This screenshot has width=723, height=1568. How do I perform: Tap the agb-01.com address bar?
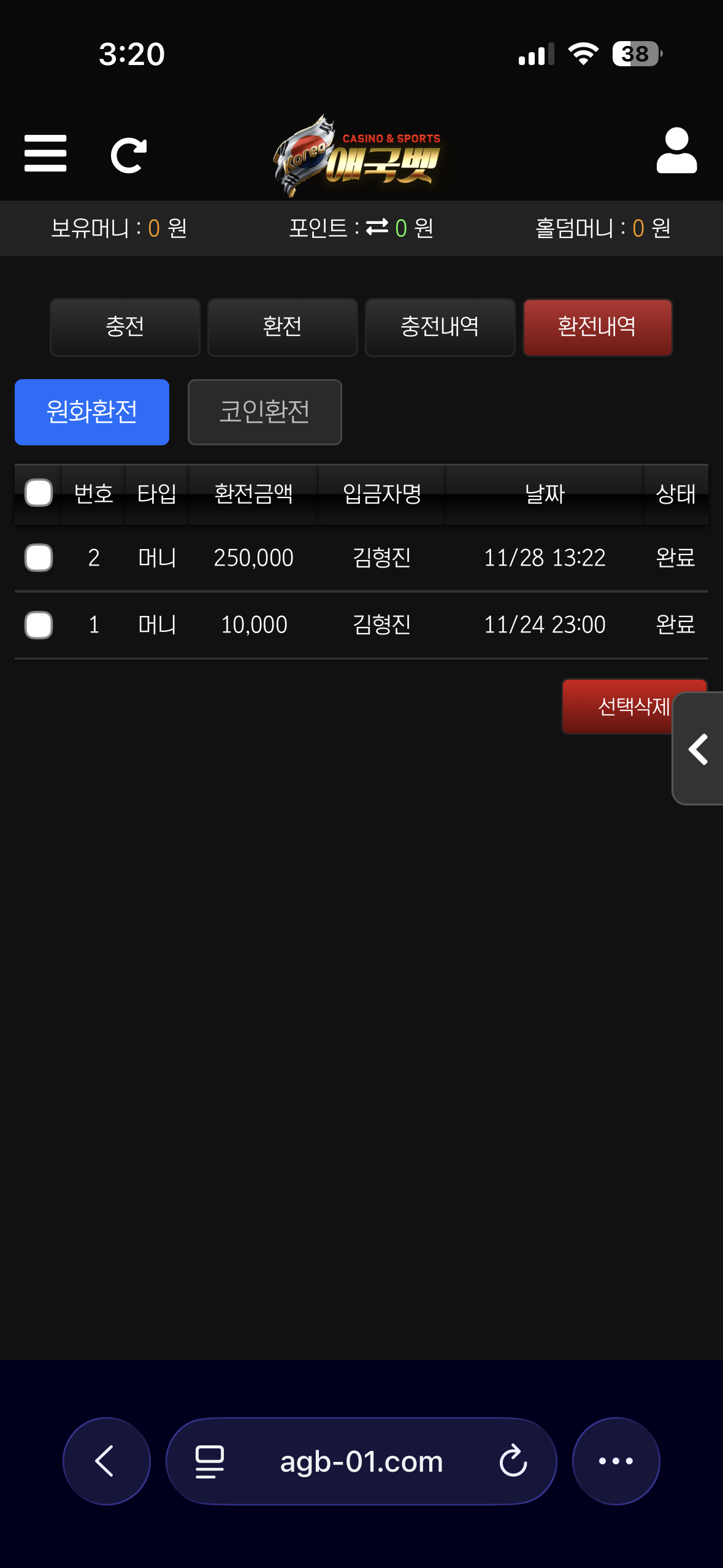(361, 1461)
